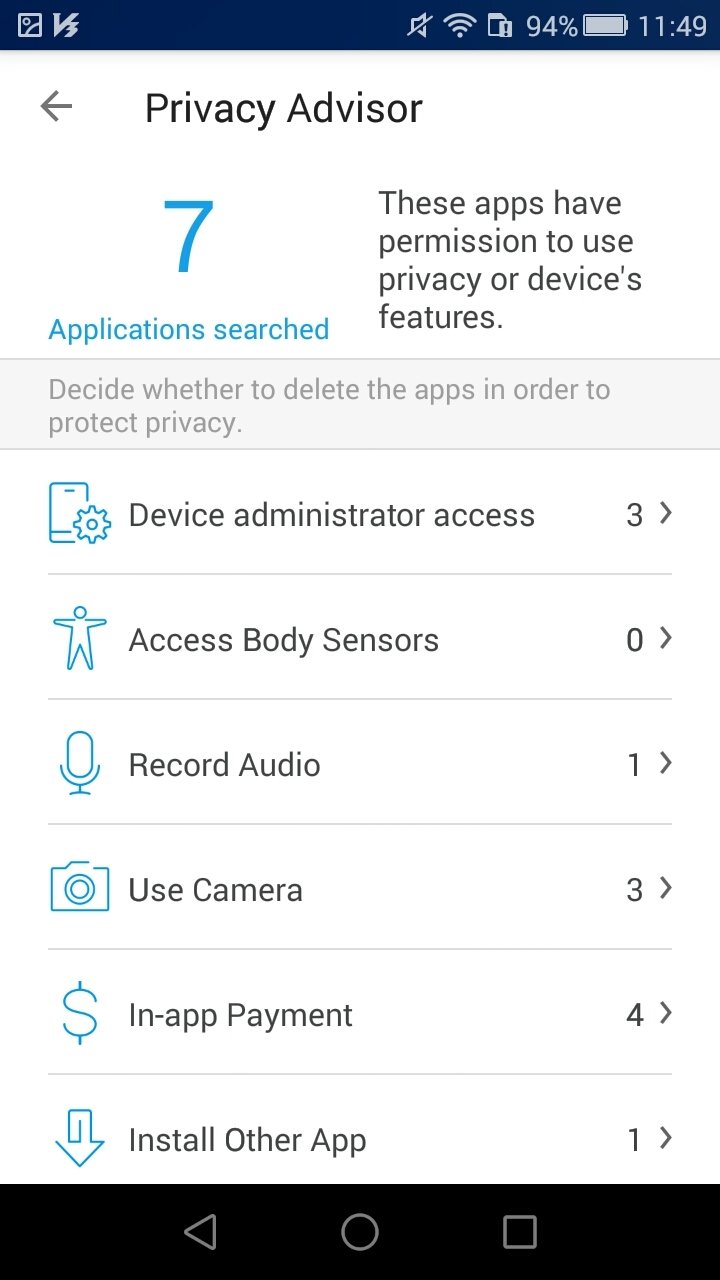Open the Install Other App row

pos(360,1139)
